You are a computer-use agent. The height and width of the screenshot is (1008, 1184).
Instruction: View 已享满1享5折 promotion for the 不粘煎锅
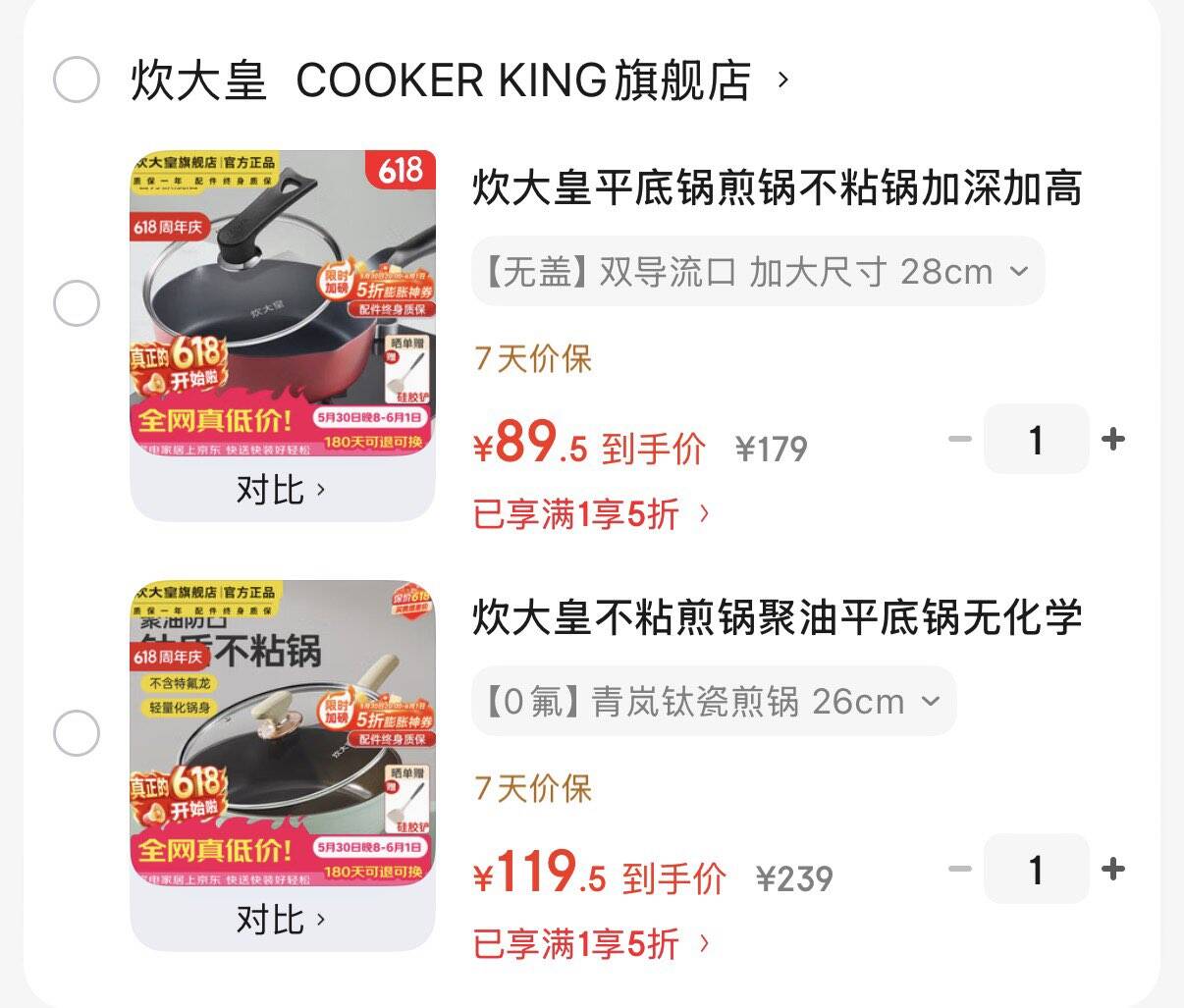tap(592, 943)
